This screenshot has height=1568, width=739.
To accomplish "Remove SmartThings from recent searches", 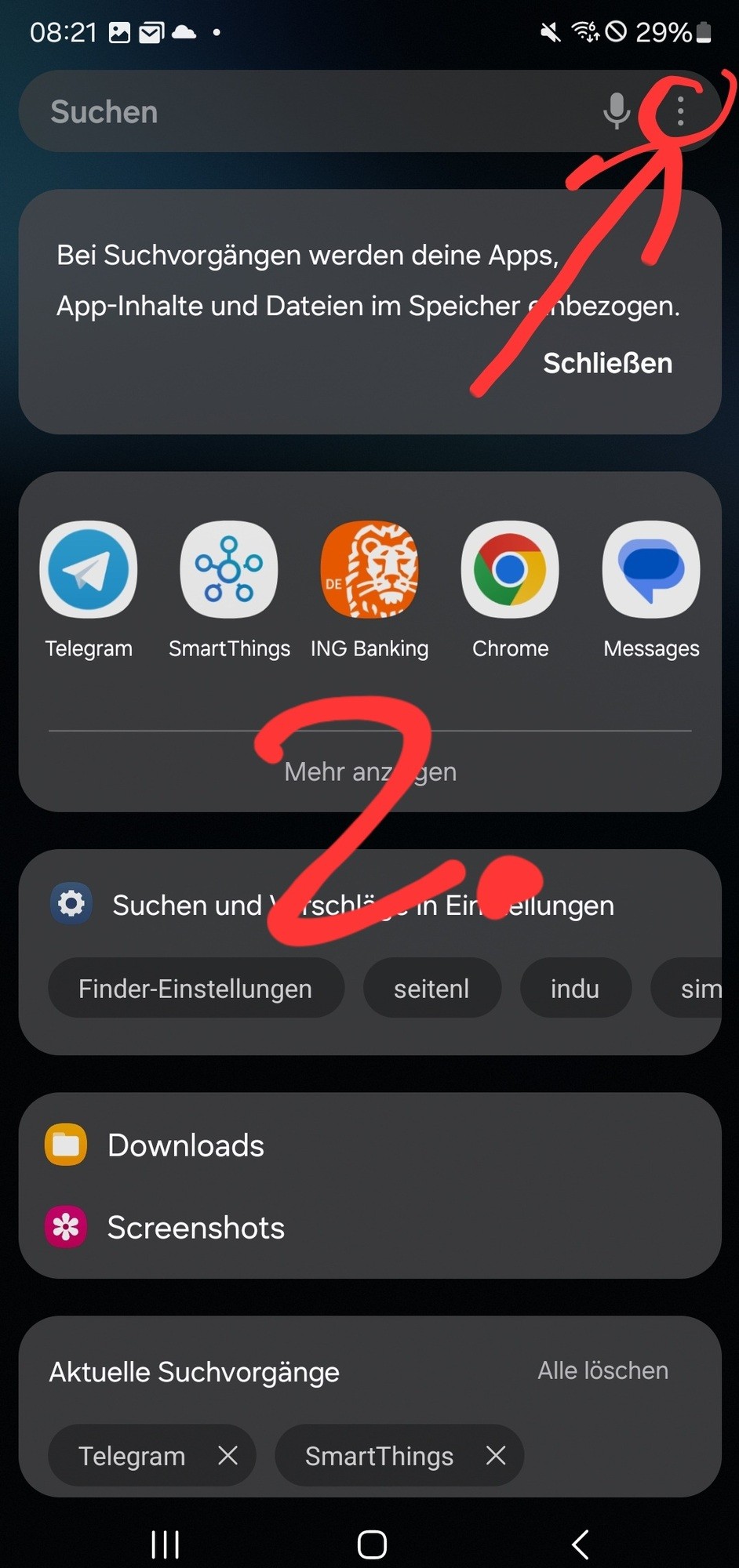I will pos(496,1456).
